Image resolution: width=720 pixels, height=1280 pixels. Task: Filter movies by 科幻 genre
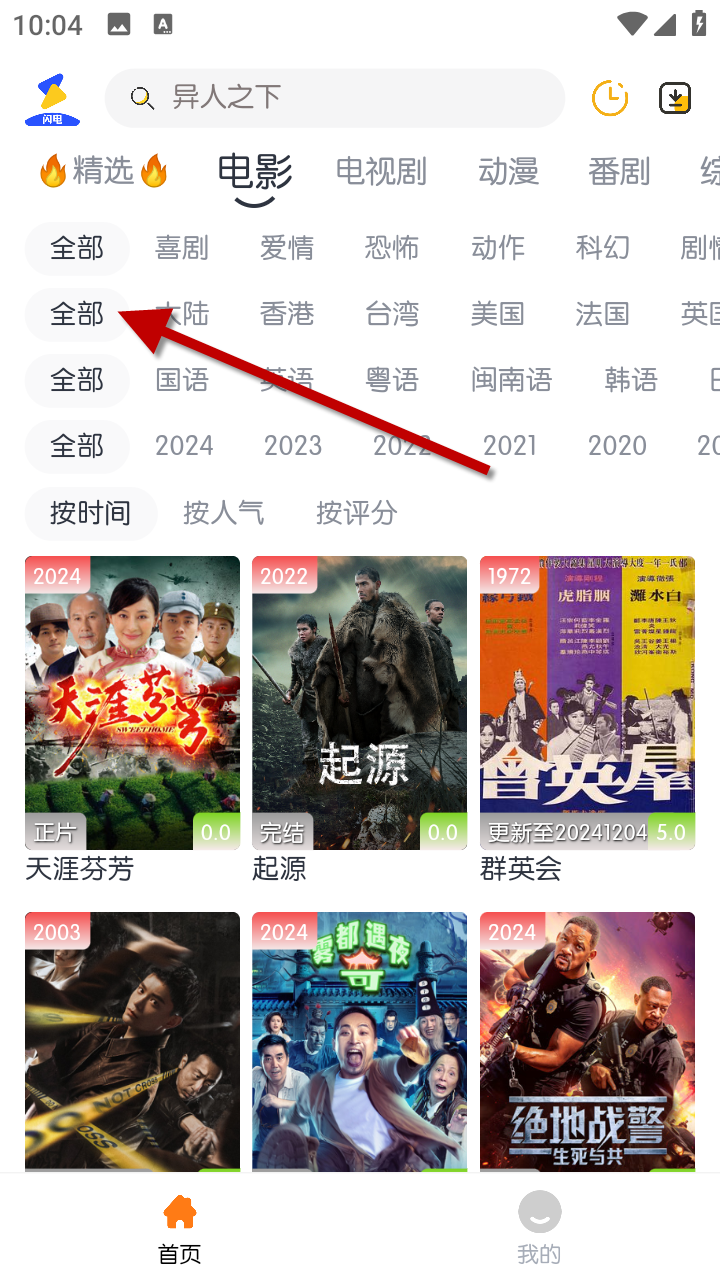click(x=603, y=248)
